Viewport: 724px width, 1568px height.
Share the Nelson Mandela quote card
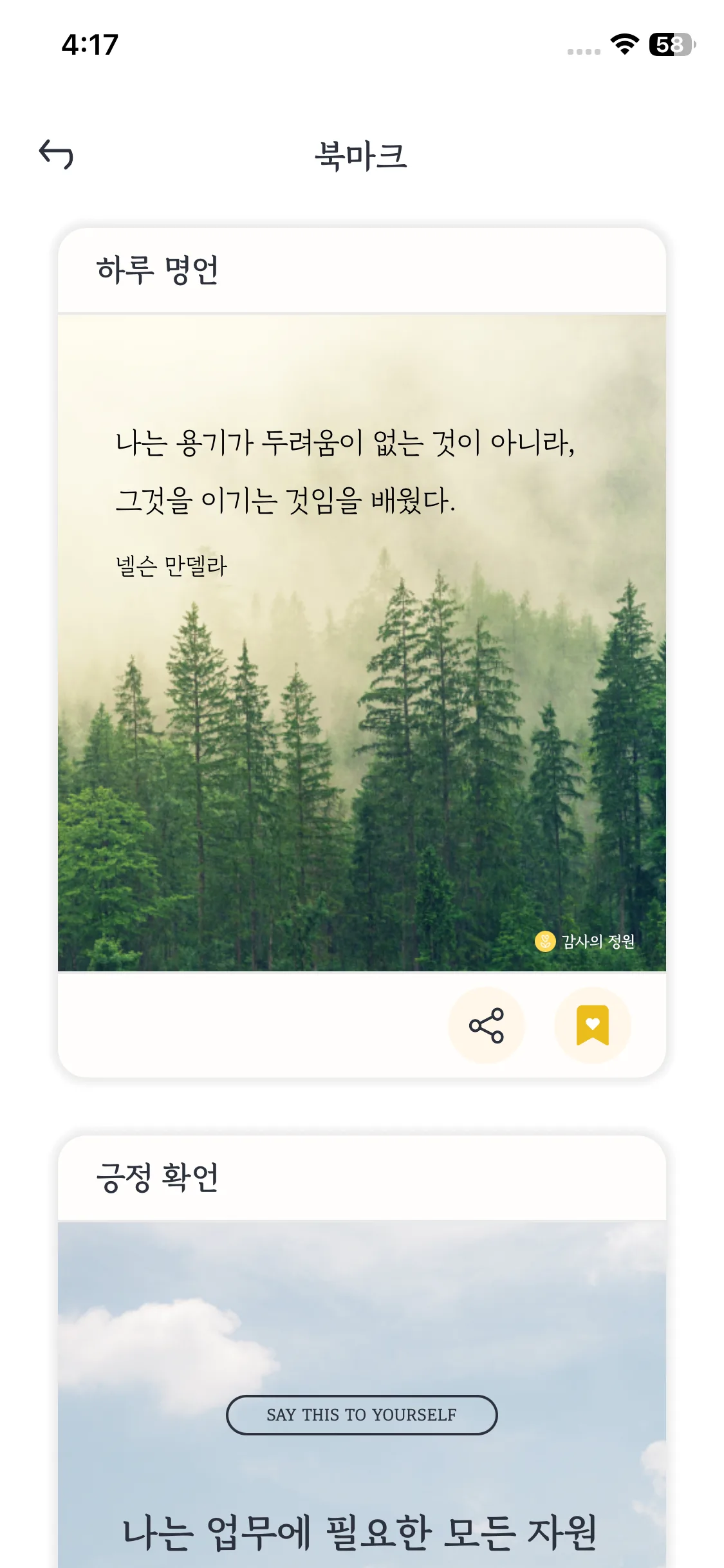pyautogui.click(x=487, y=1025)
